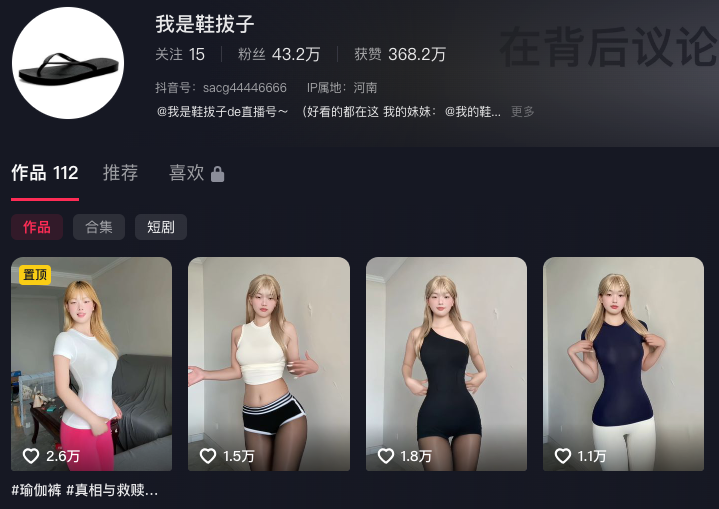Image resolution: width=719 pixels, height=509 pixels.
Task: Open the pinned video with 2.6万 likes
Action: point(91,364)
